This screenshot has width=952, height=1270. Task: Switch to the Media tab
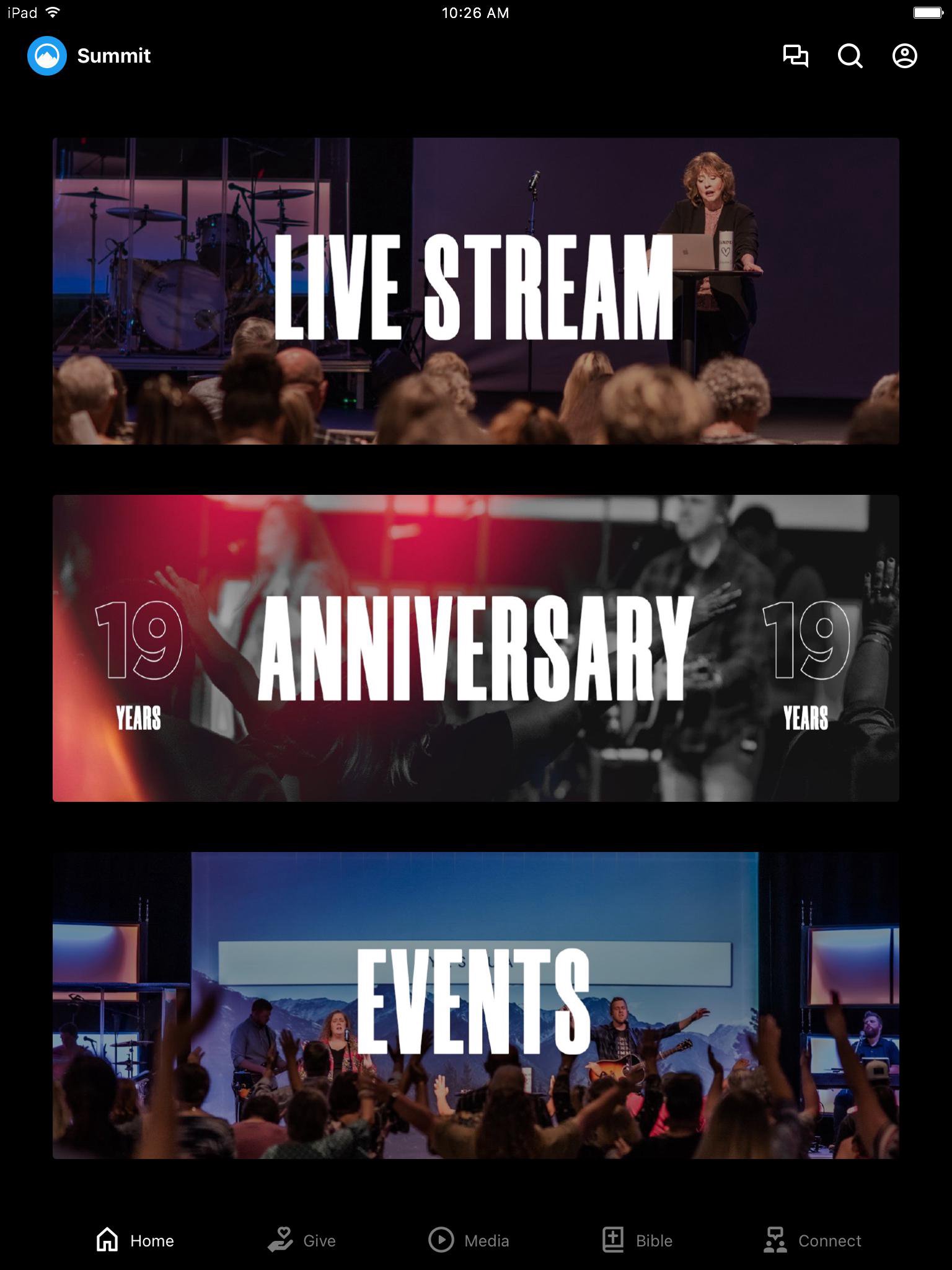point(469,1240)
